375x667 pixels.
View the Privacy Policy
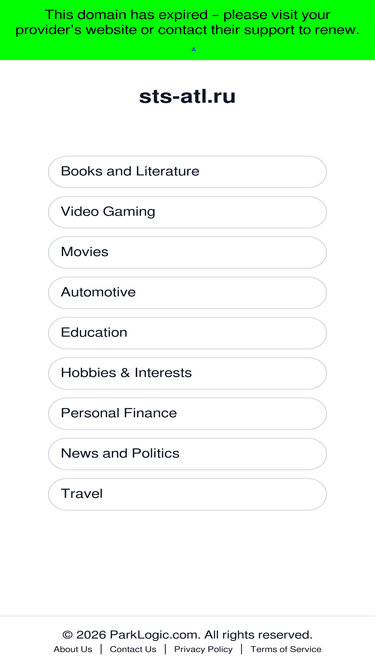203,649
